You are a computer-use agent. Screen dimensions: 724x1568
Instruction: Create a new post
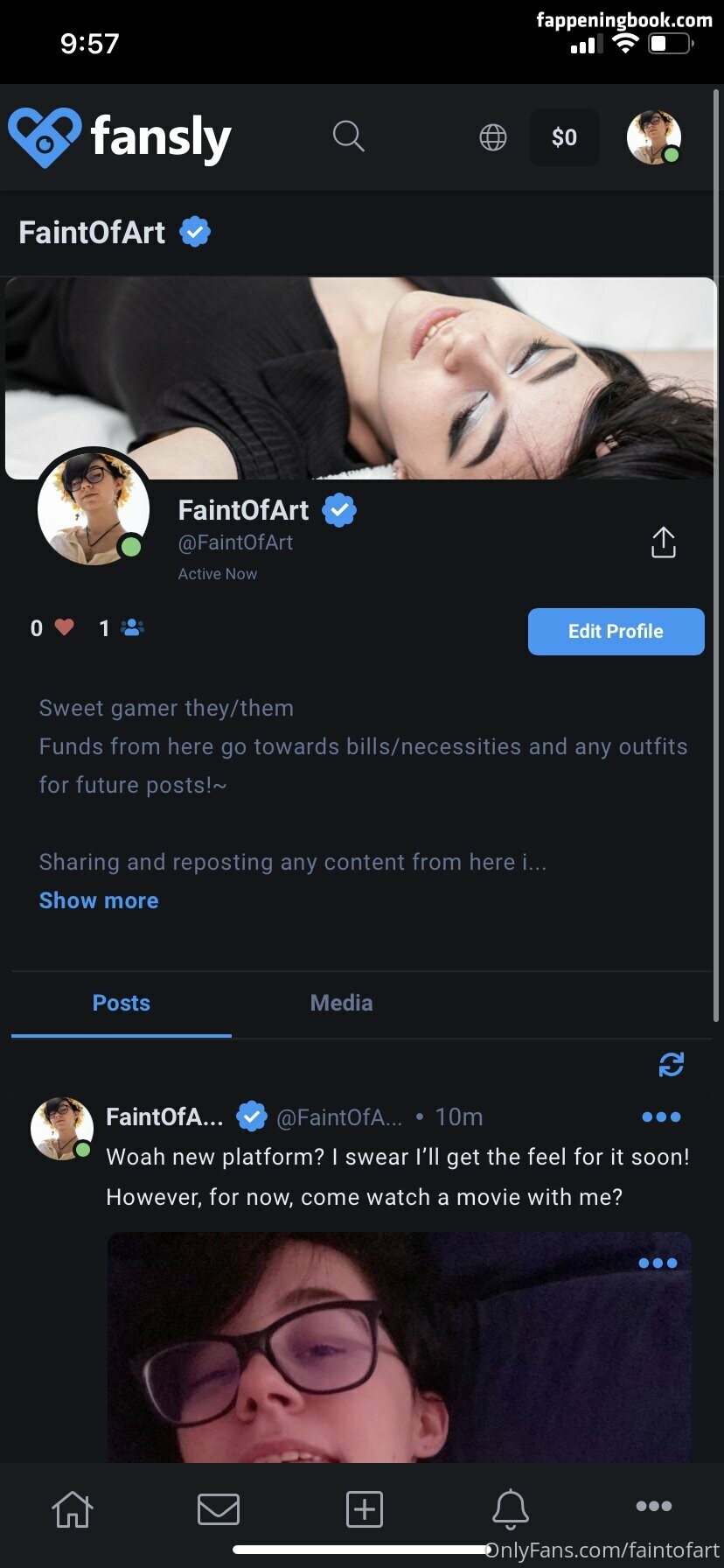[365, 1509]
